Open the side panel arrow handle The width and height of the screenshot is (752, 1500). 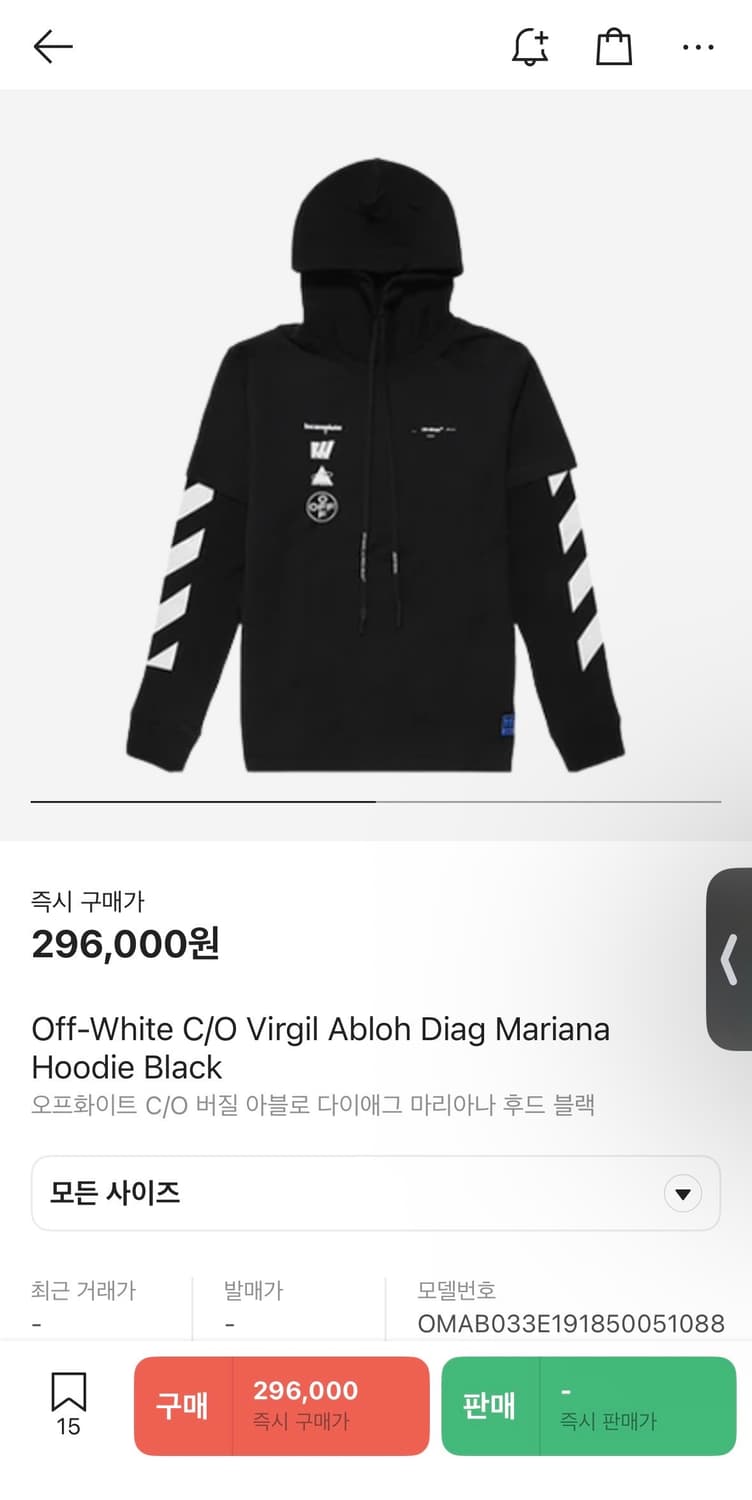pyautogui.click(x=730, y=959)
